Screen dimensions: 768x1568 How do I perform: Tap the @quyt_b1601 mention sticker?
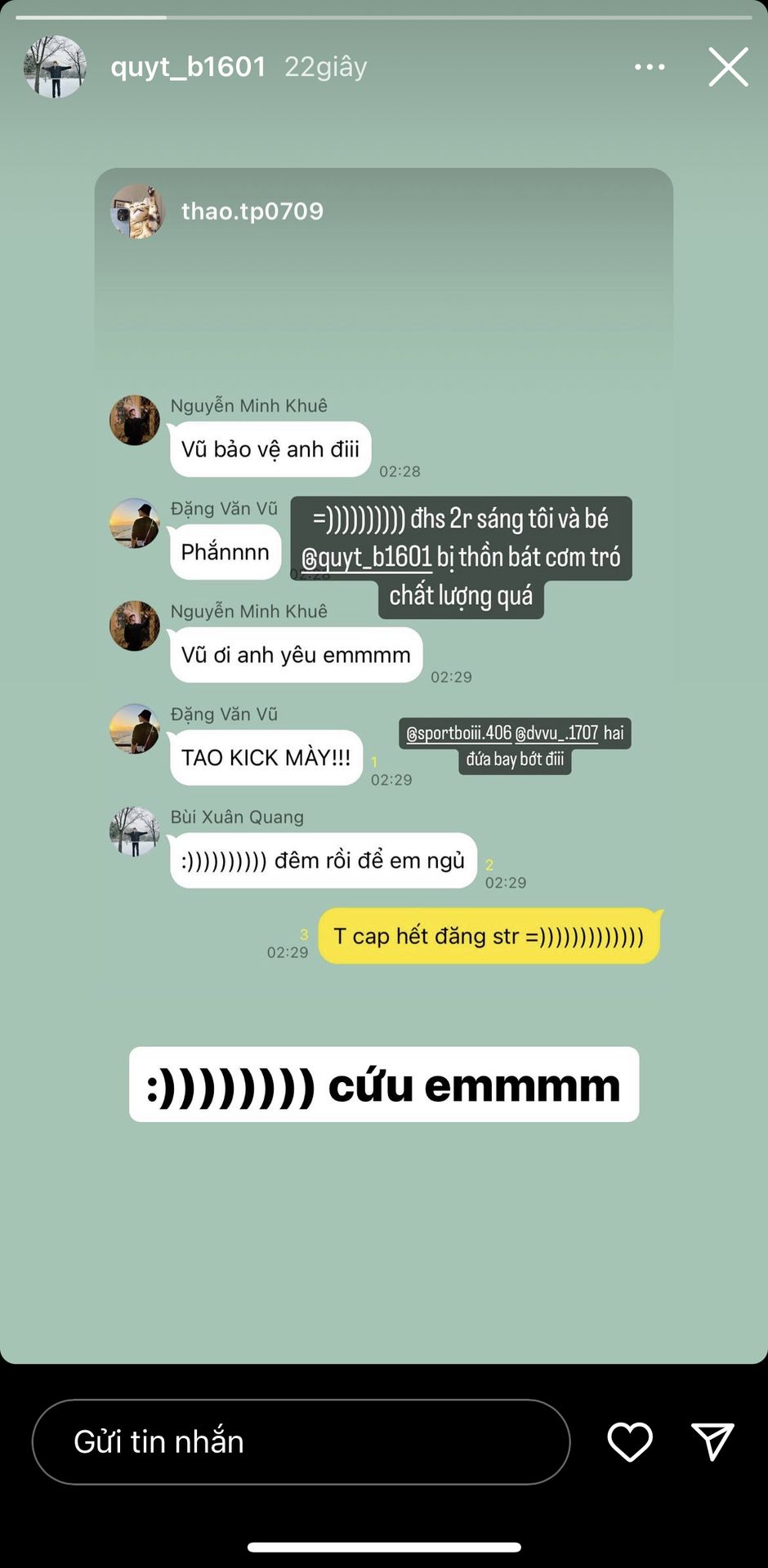pos(366,558)
